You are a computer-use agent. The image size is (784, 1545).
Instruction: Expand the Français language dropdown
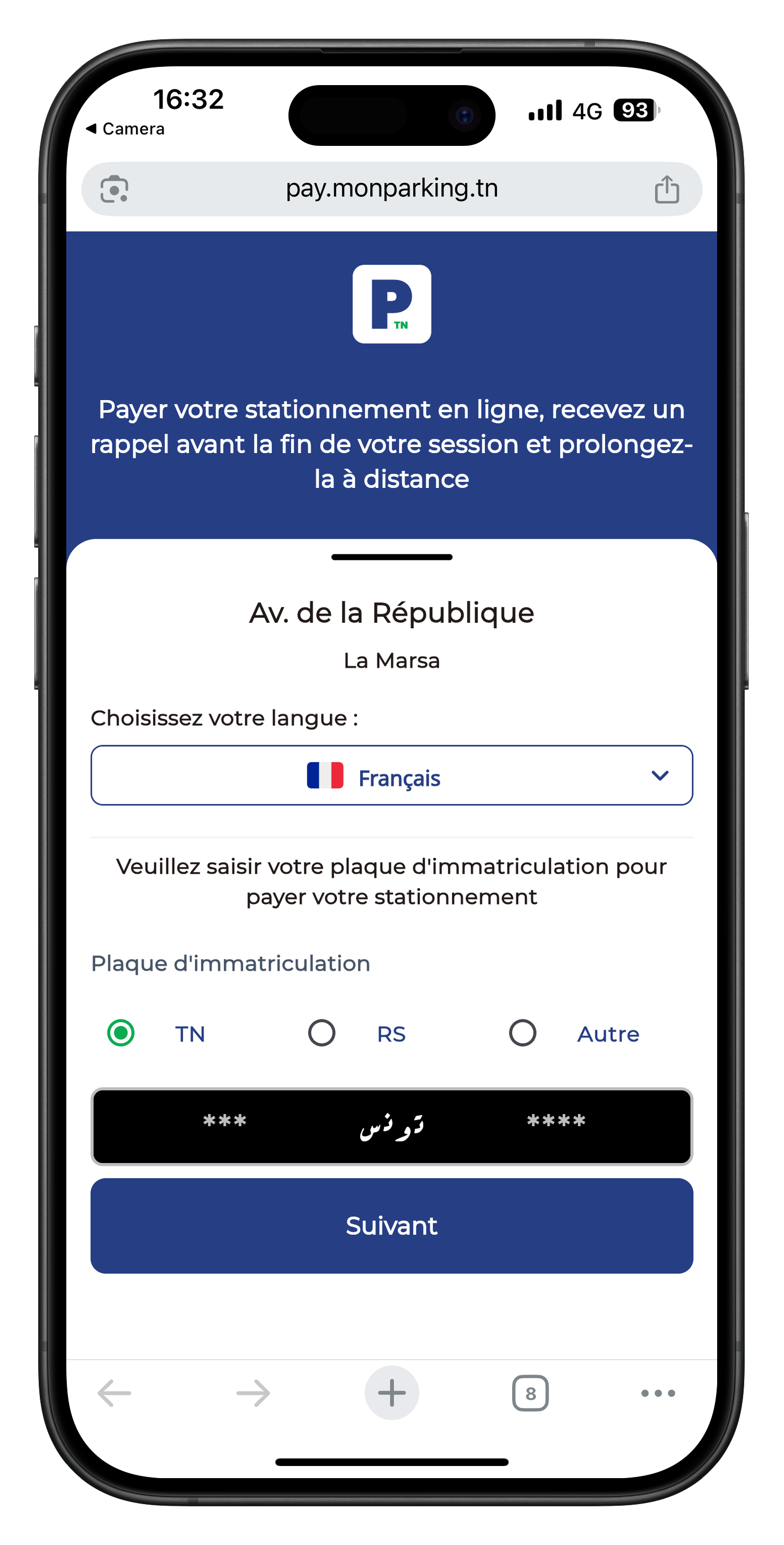pyautogui.click(x=391, y=775)
